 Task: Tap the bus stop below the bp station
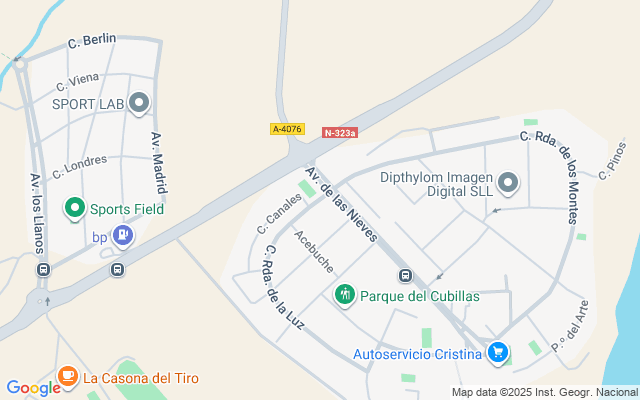click(117, 269)
